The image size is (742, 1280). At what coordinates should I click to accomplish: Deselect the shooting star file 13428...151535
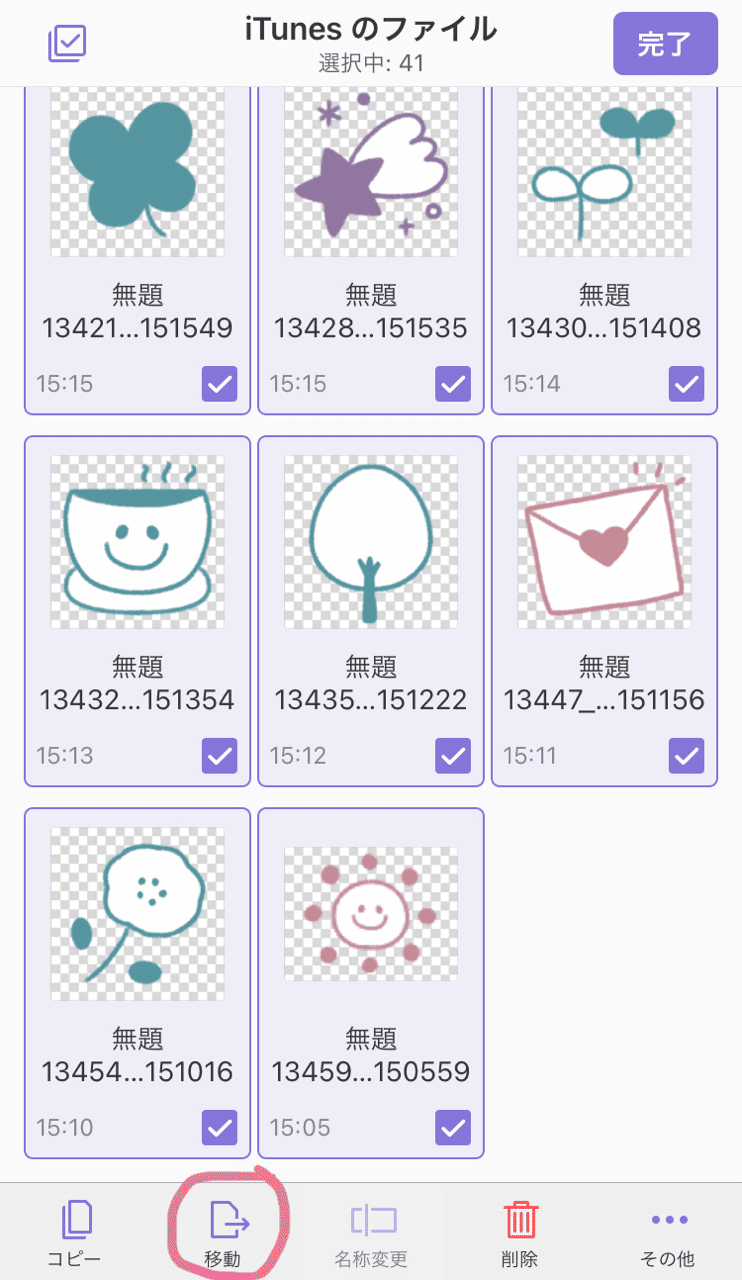point(453,383)
